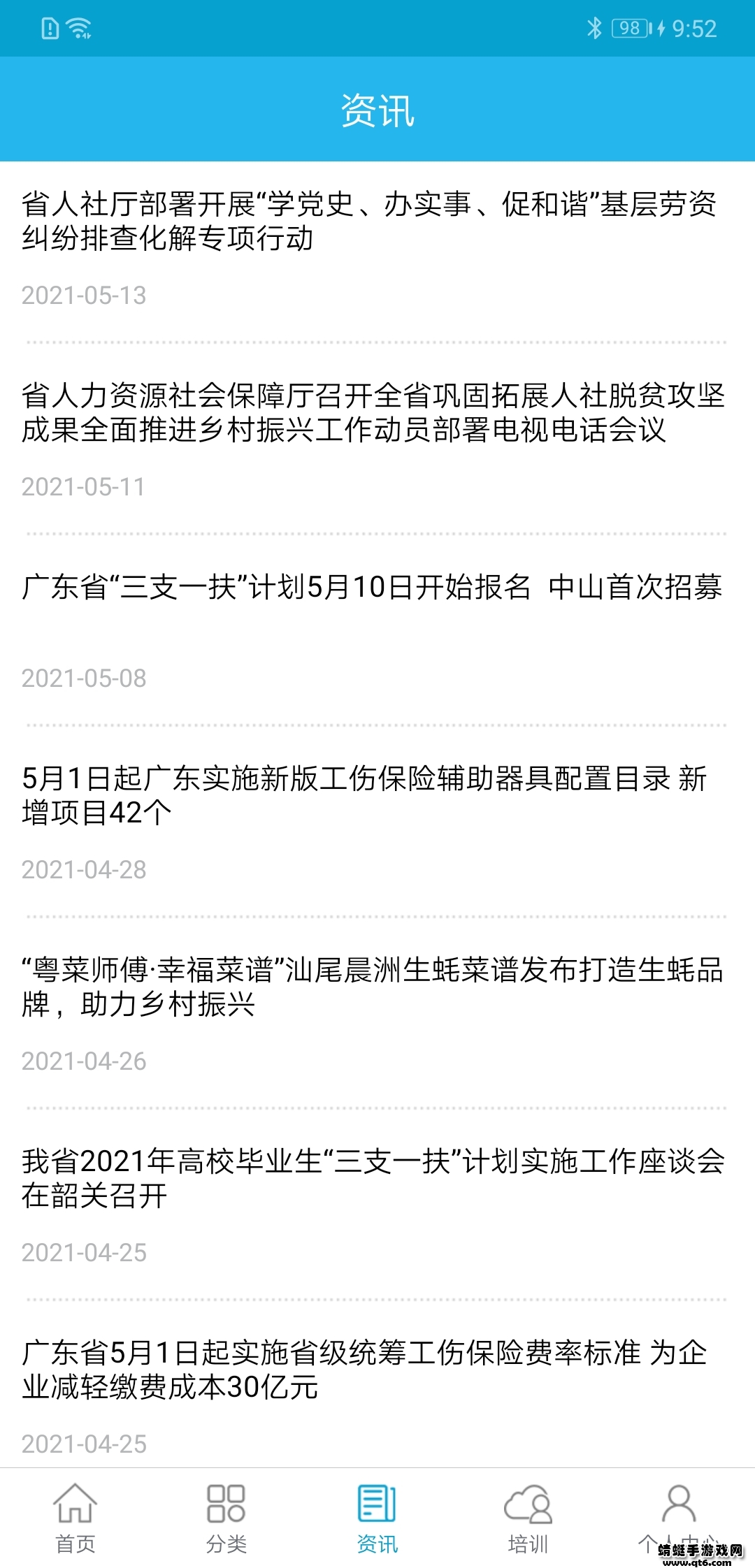
Task: Open the 个人中心 profile tab
Action: [678, 1515]
